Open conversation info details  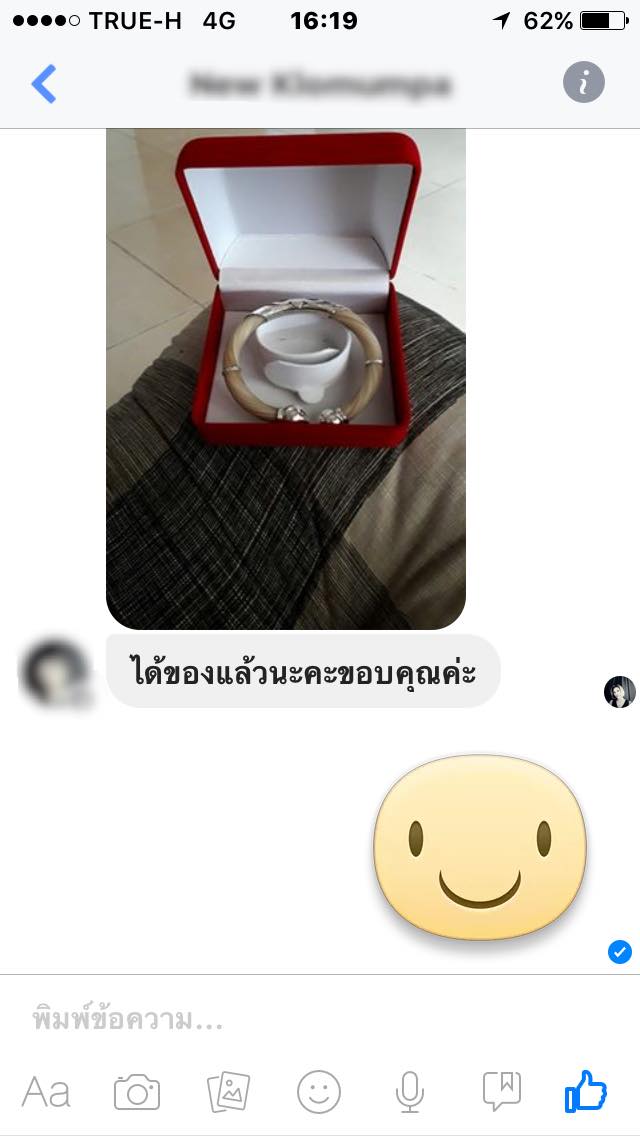pyautogui.click(x=583, y=82)
